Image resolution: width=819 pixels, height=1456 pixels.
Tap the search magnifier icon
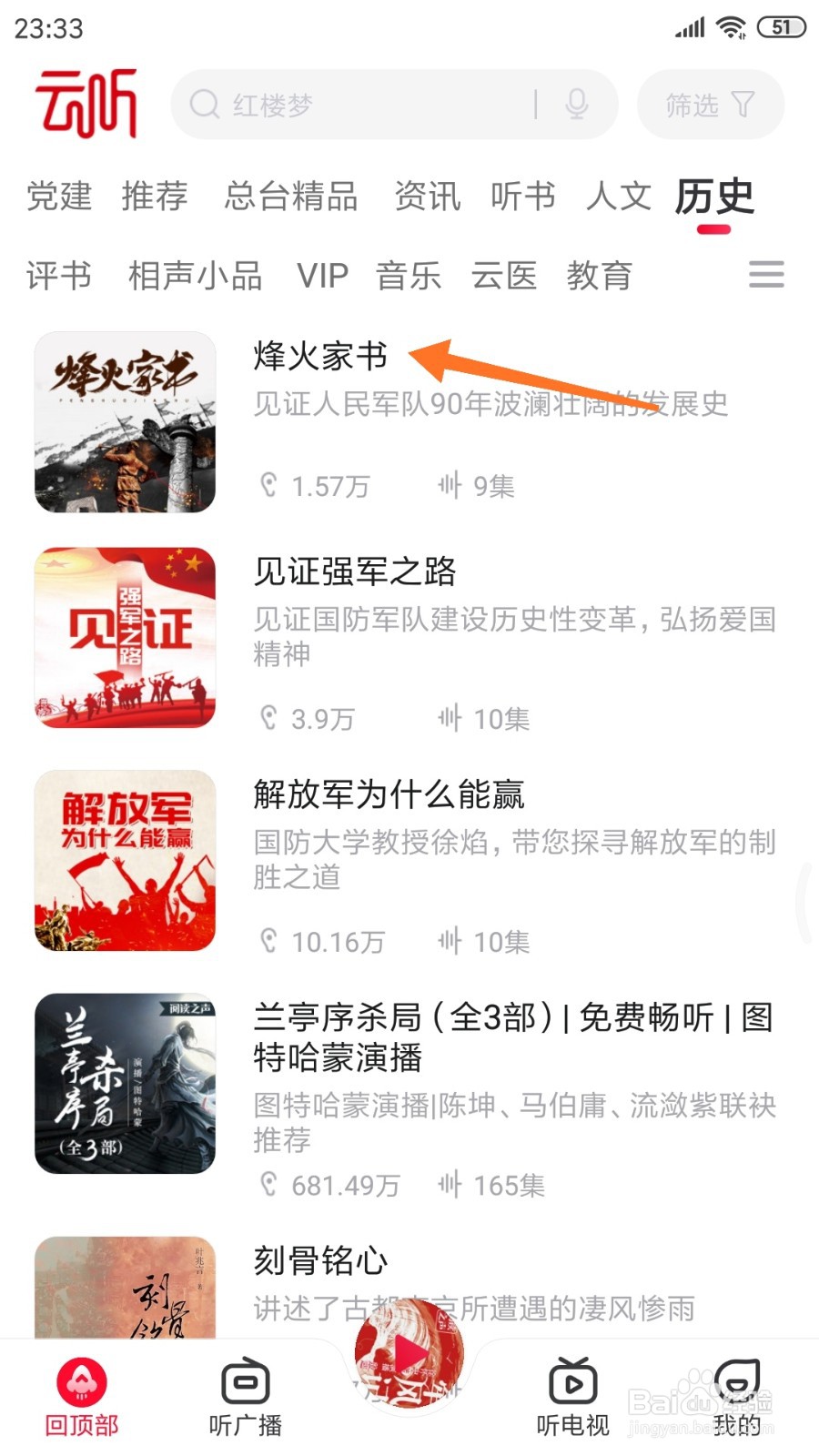click(202, 104)
